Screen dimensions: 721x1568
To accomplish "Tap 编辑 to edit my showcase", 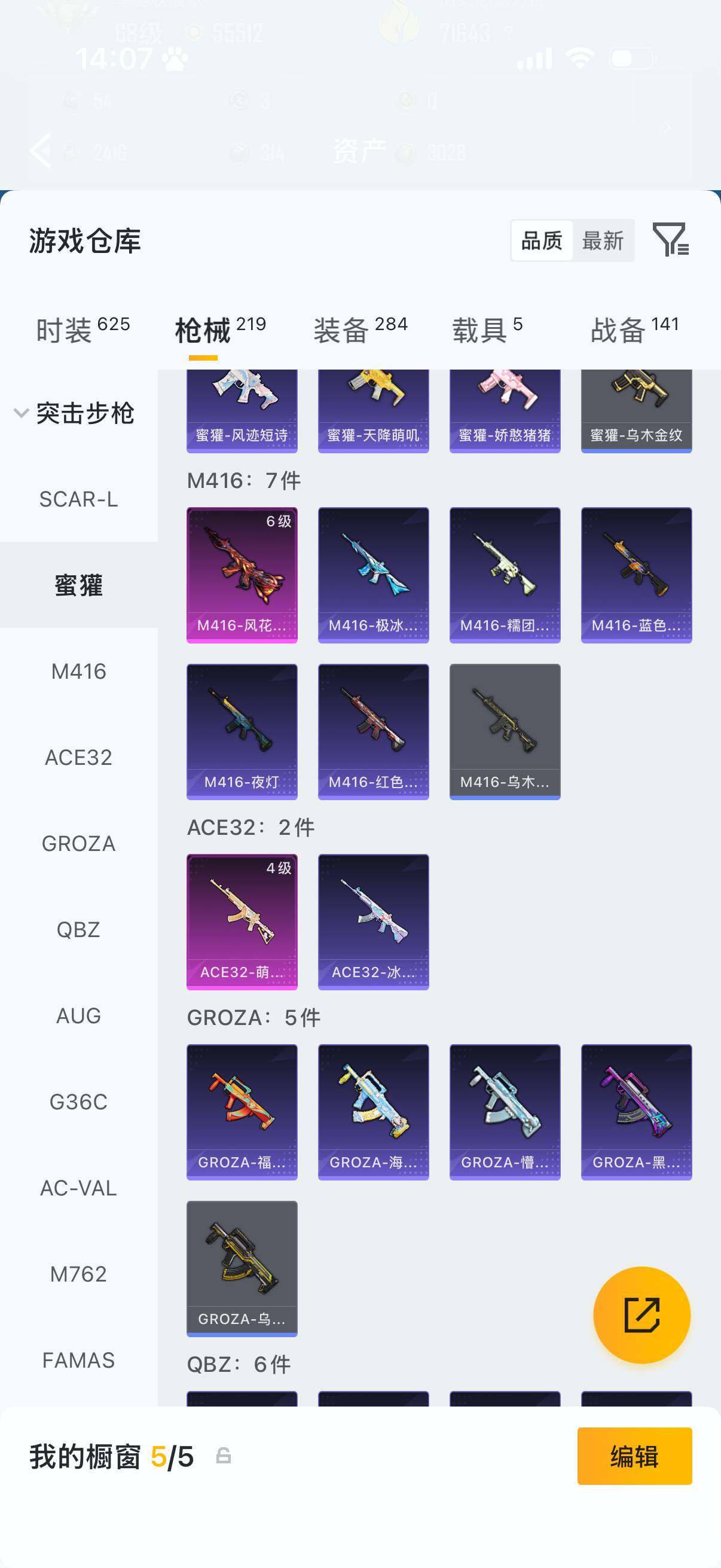I will [634, 1456].
